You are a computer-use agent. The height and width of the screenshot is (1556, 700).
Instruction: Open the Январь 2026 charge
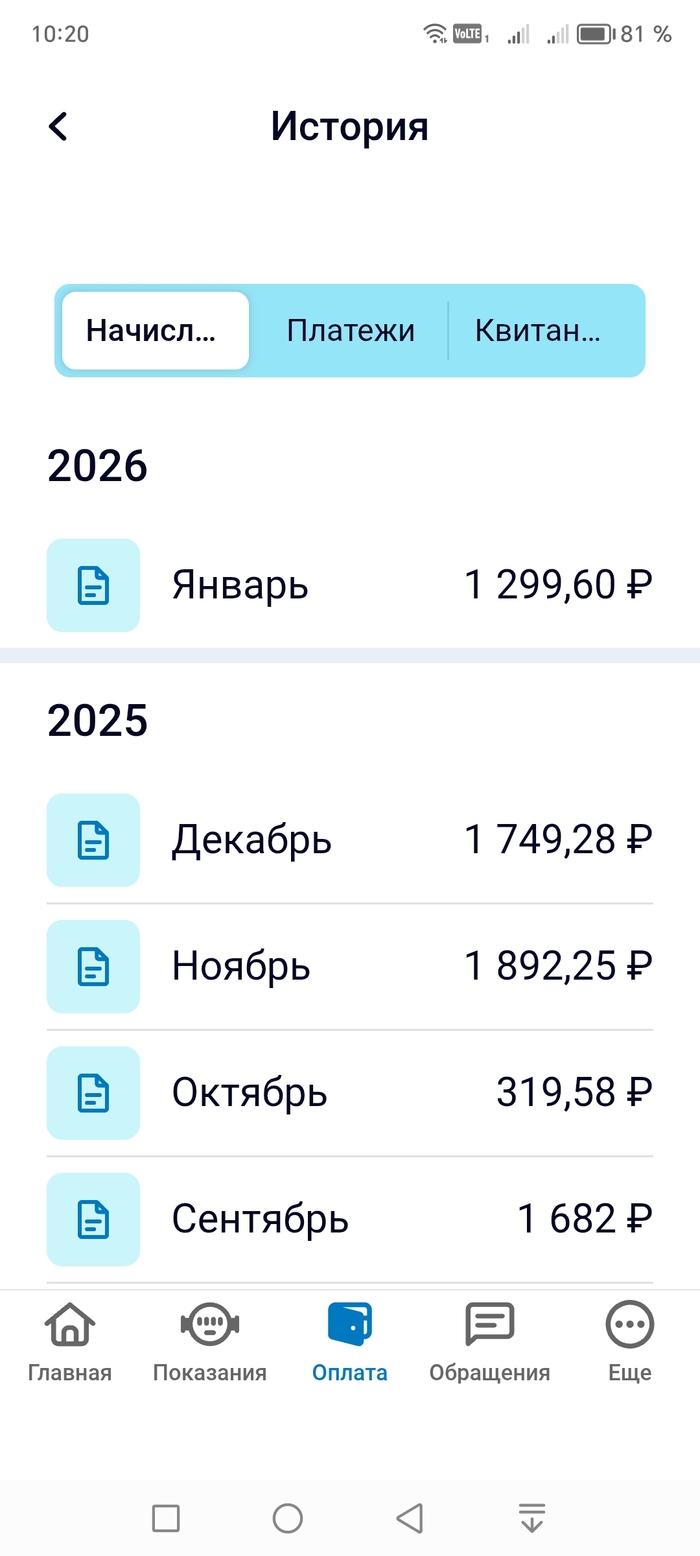click(350, 585)
